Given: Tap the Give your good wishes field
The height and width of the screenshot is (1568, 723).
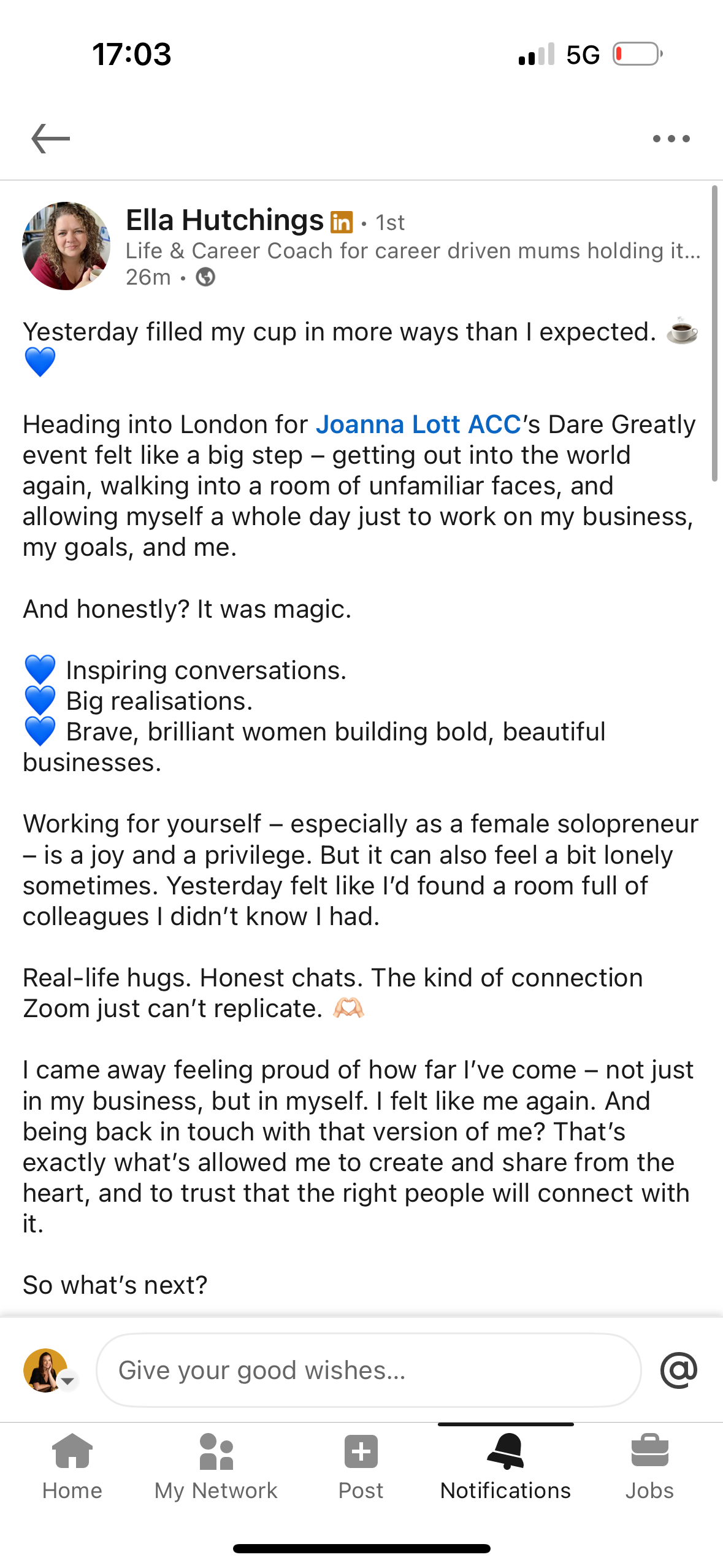Looking at the screenshot, I should 368,1370.
